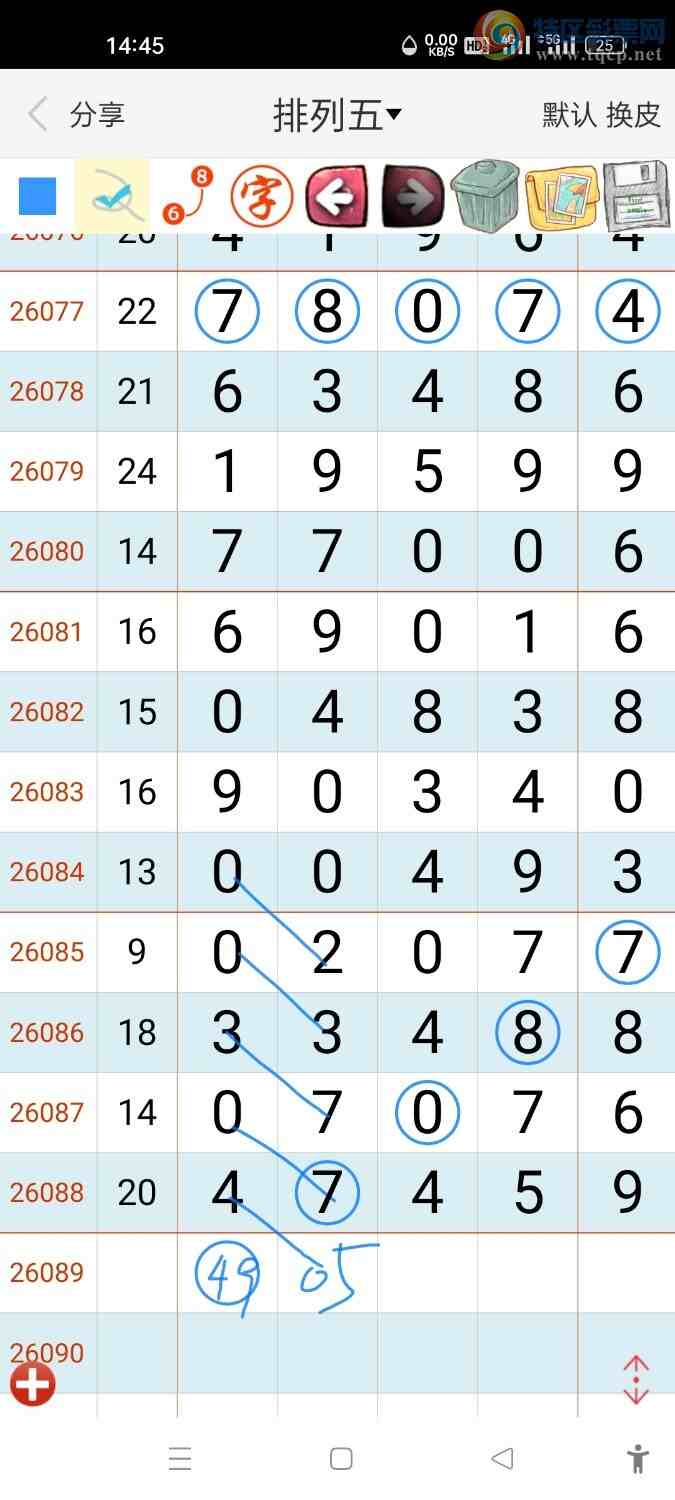Select the 默认 default theme option
Screen dimensions: 675x1500
pos(570,115)
